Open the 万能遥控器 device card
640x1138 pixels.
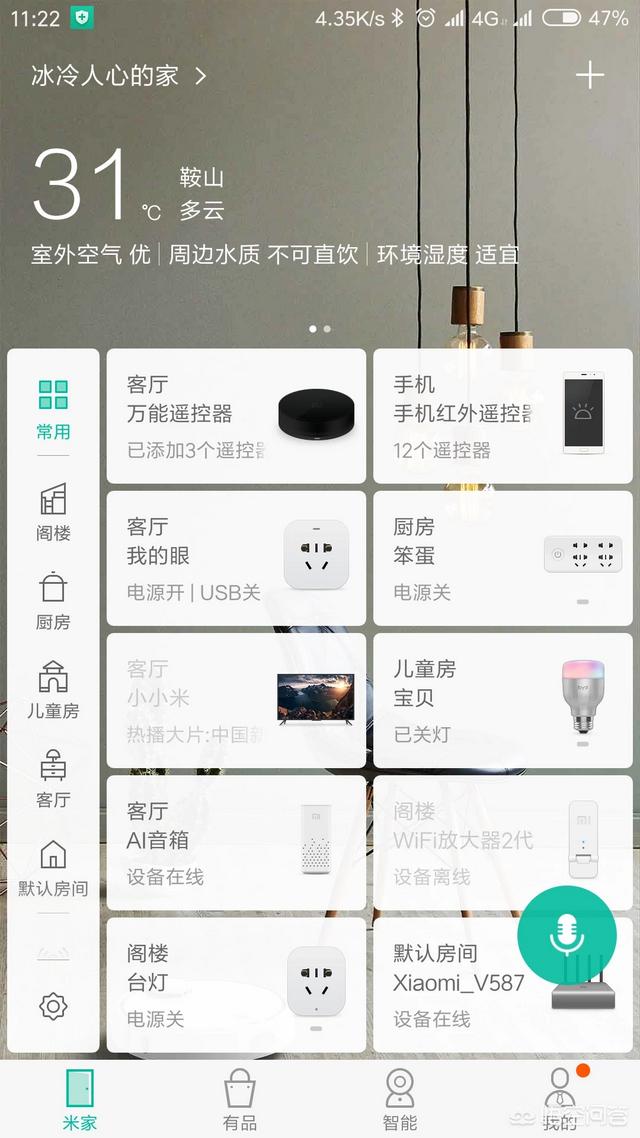(x=236, y=416)
